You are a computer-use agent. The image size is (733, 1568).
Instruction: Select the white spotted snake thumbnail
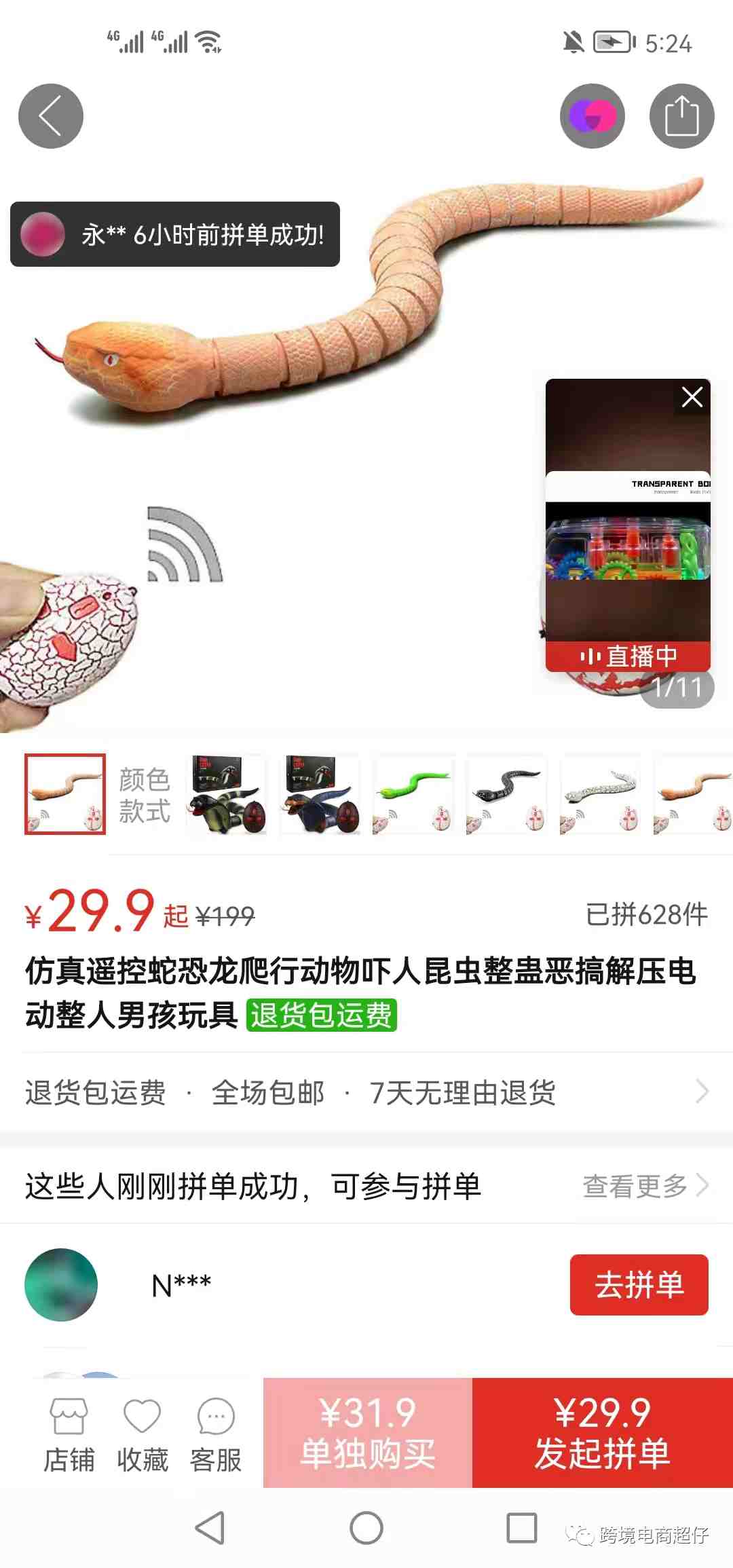(x=600, y=794)
